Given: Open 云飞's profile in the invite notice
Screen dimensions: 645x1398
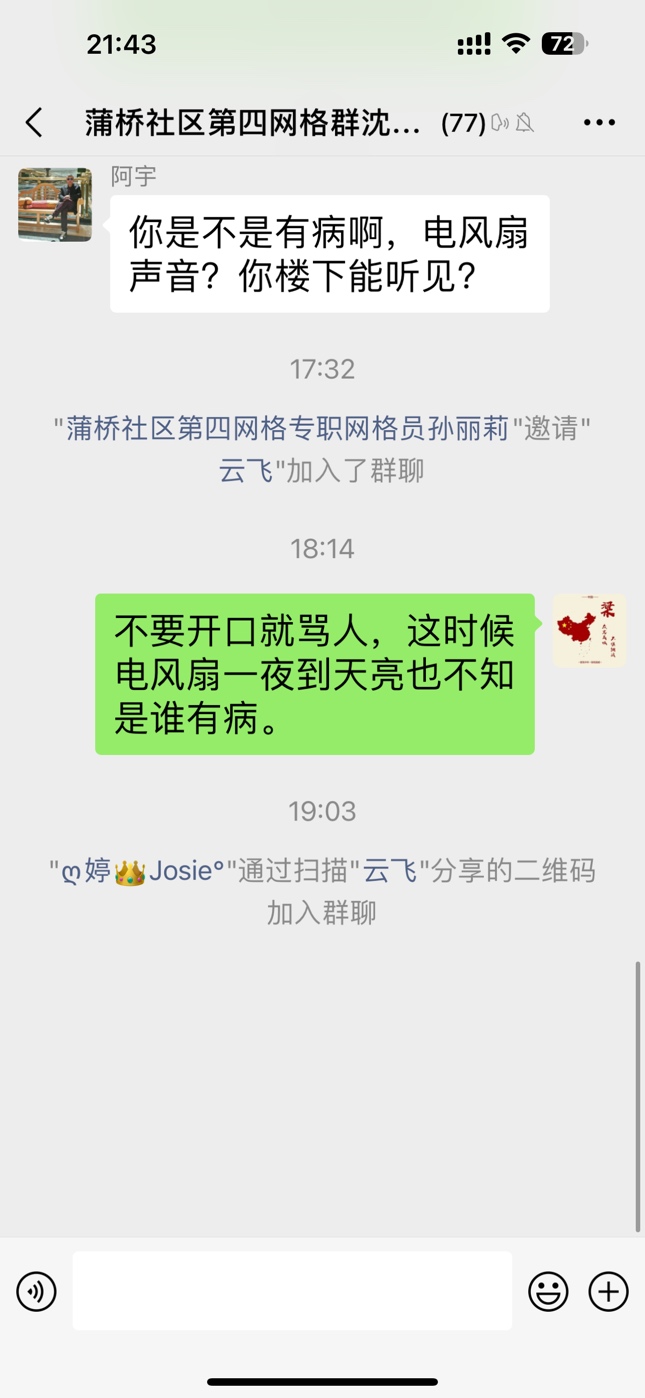Looking at the screenshot, I should (246, 470).
